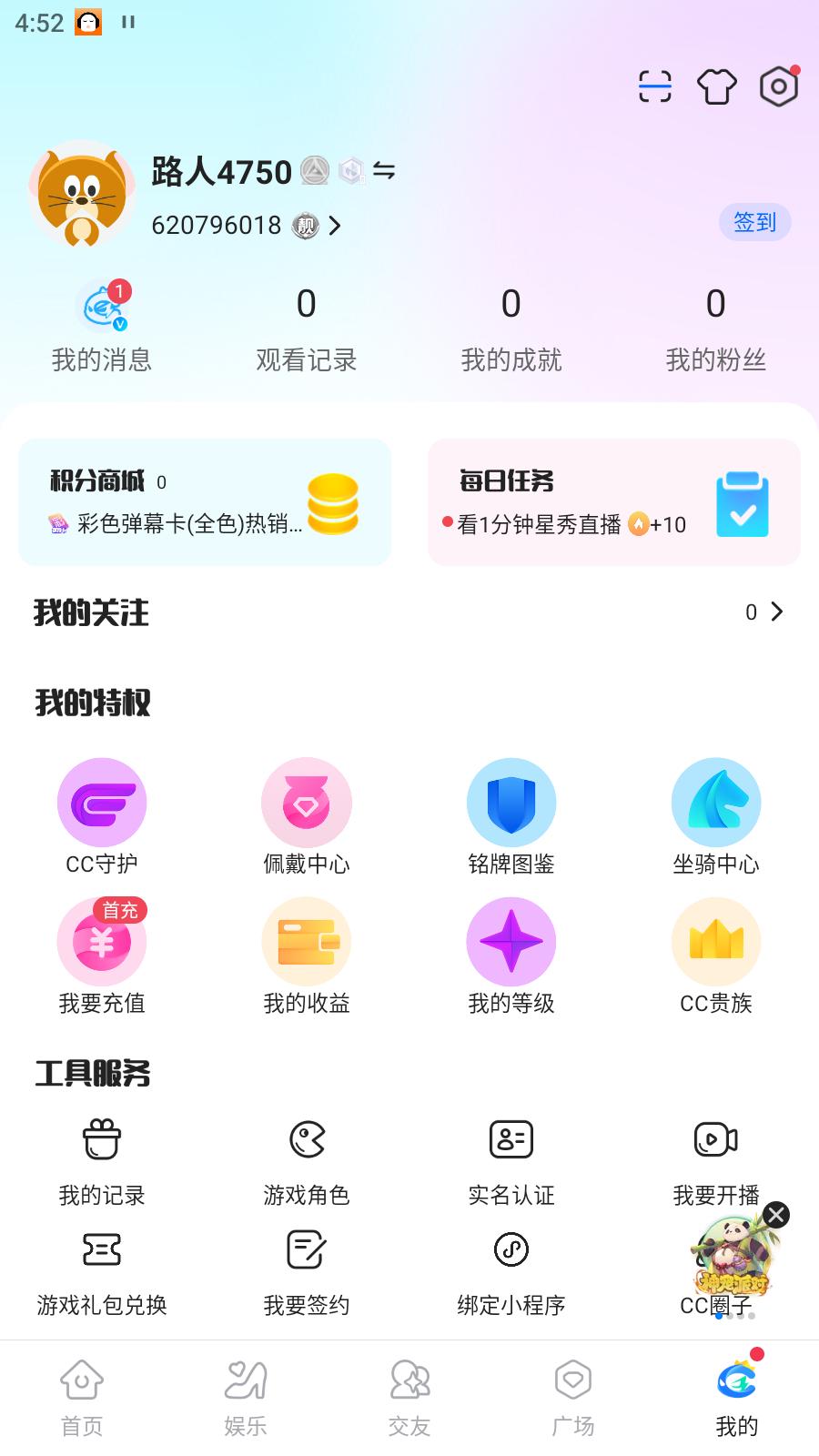Open the outfit shirt icon
The width and height of the screenshot is (819, 1456).
[716, 87]
